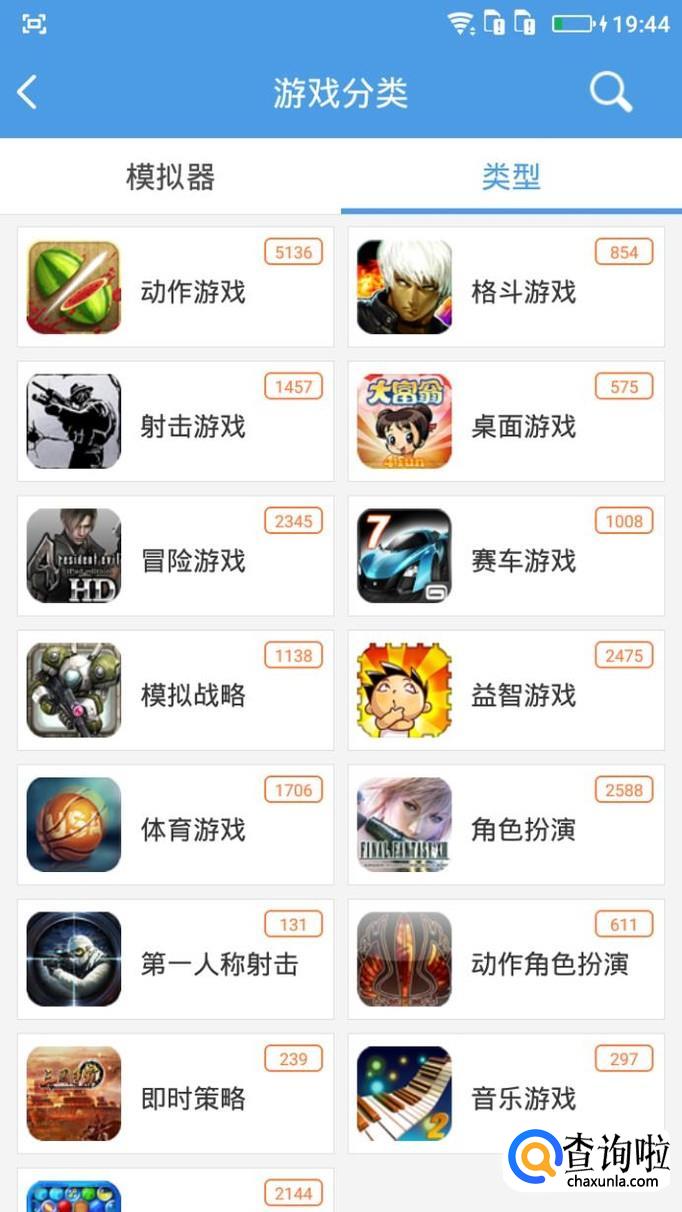Choose the 模拟战略 category
This screenshot has height=1212, width=682.
pos(176,691)
